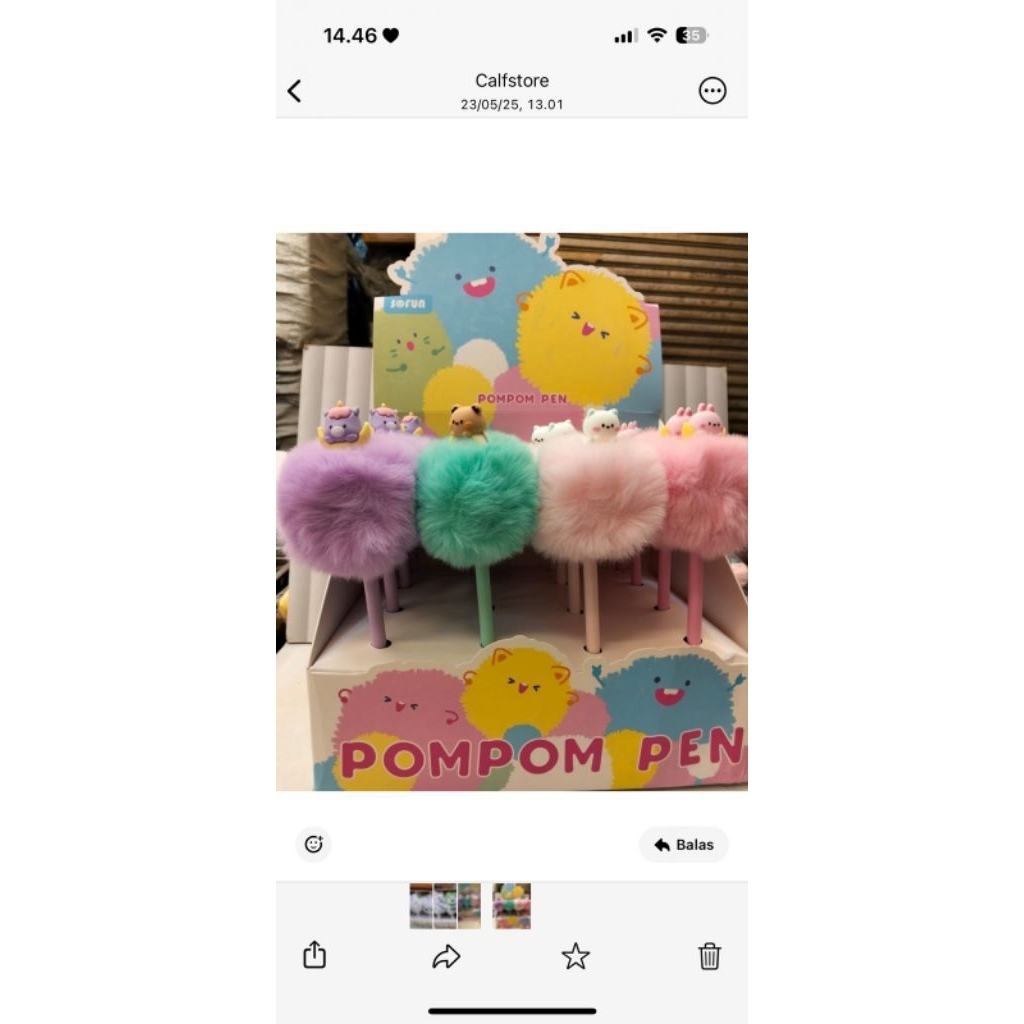Delete this photo
Image resolution: width=1024 pixels, height=1024 pixels.
(x=709, y=956)
